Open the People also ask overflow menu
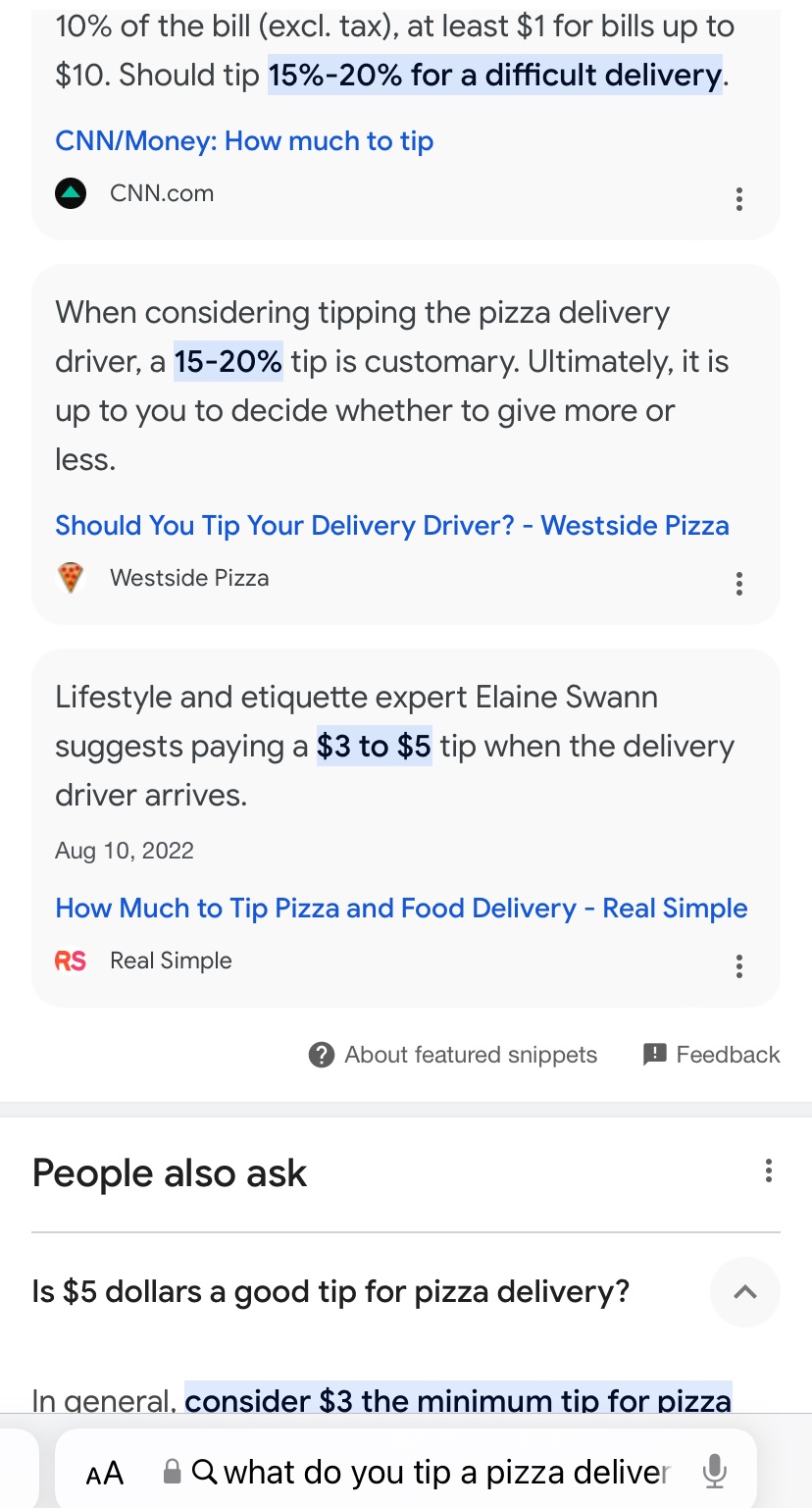This screenshot has height=1508, width=812. (769, 1170)
